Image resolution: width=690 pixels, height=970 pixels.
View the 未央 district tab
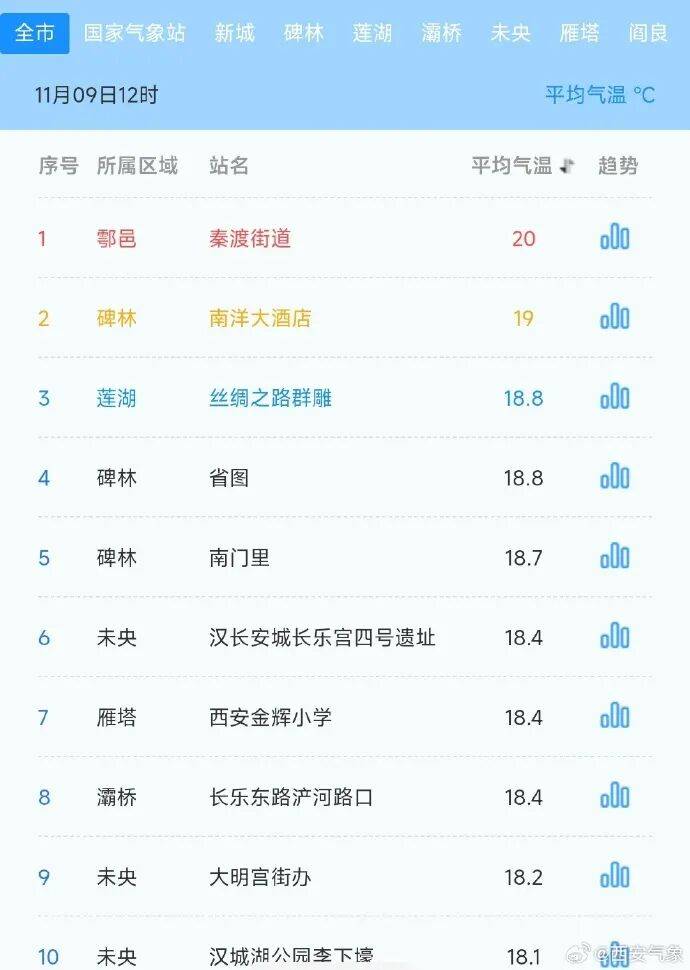coord(511,33)
